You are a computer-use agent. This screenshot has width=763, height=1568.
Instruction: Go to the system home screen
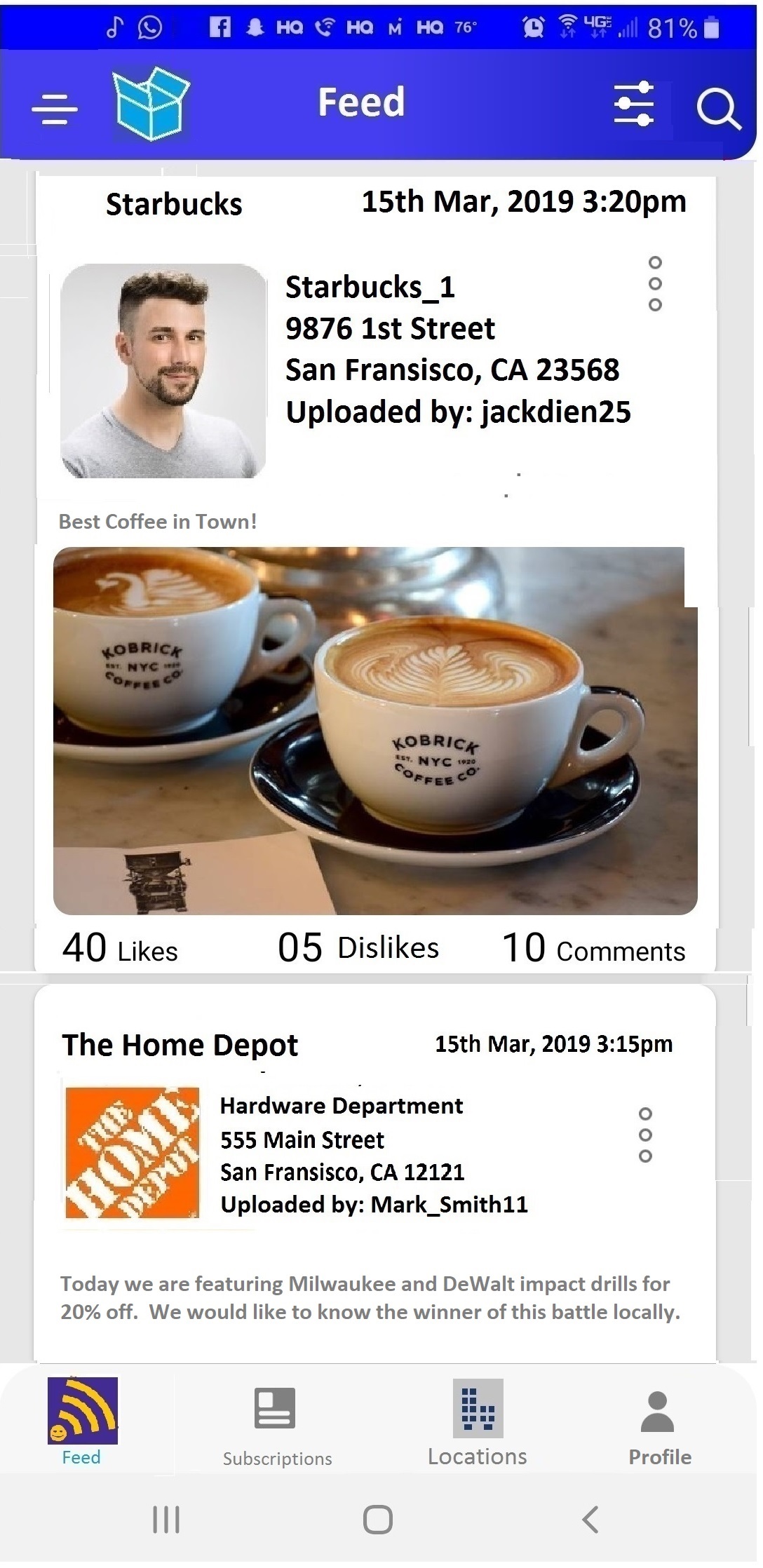point(377,1520)
